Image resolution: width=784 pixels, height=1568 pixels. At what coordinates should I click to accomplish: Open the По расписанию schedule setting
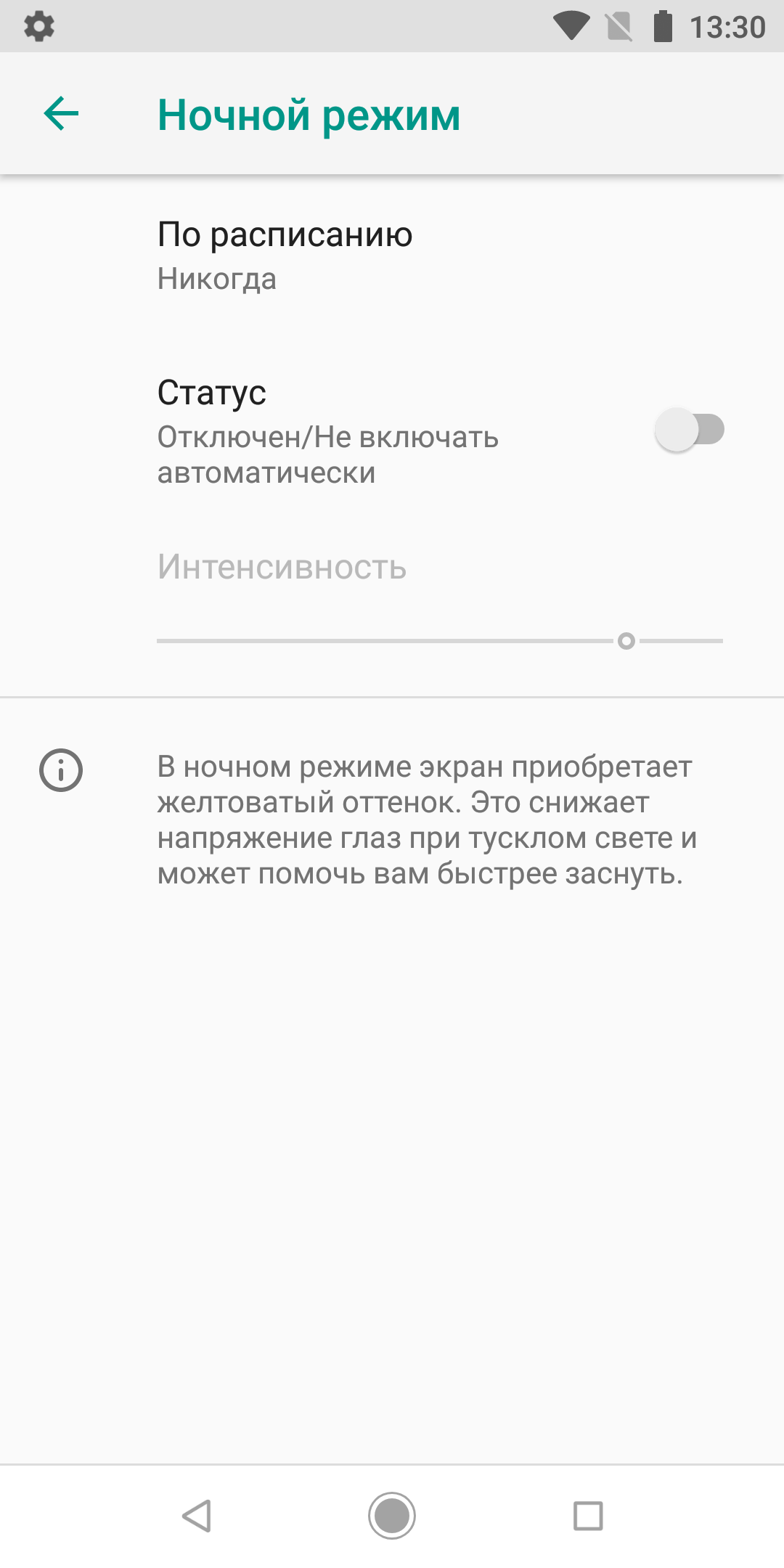point(285,254)
